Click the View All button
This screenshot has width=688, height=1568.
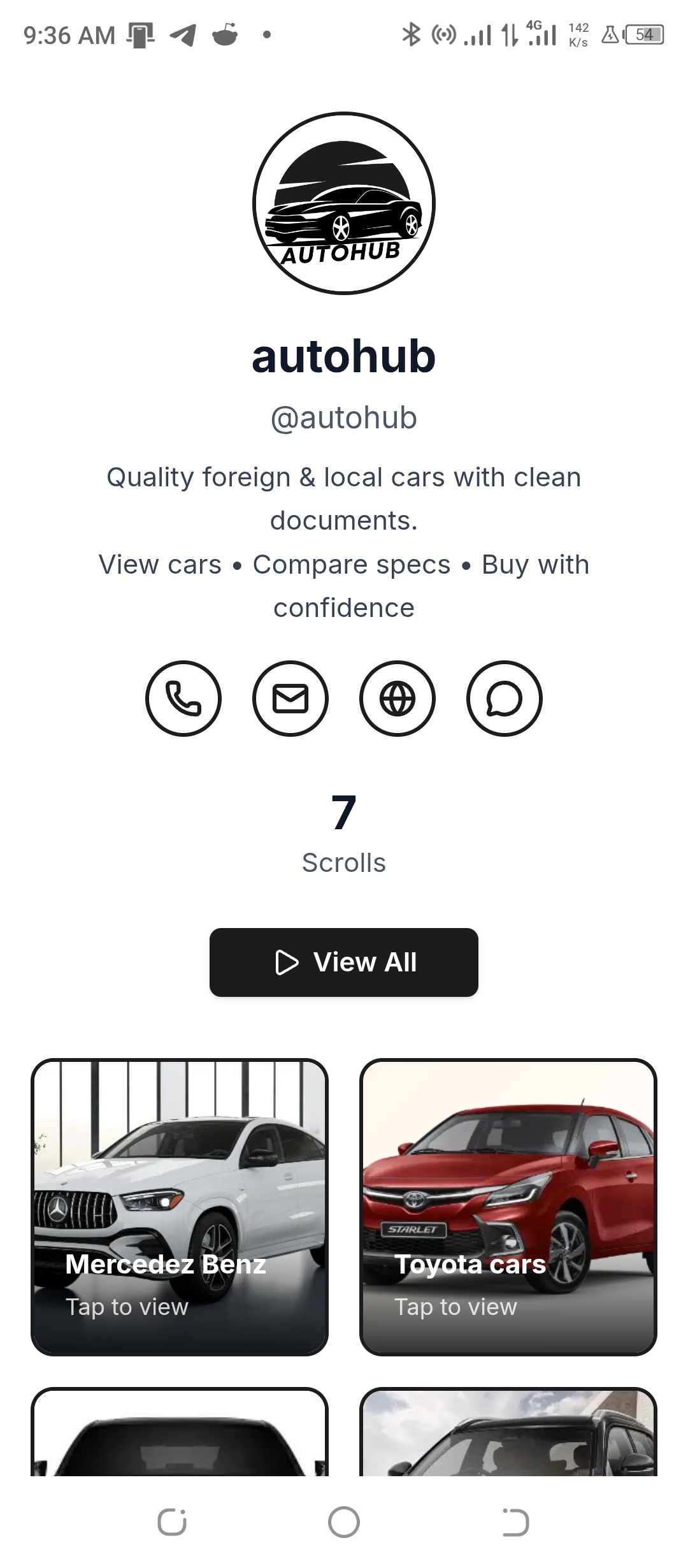[x=343, y=962]
